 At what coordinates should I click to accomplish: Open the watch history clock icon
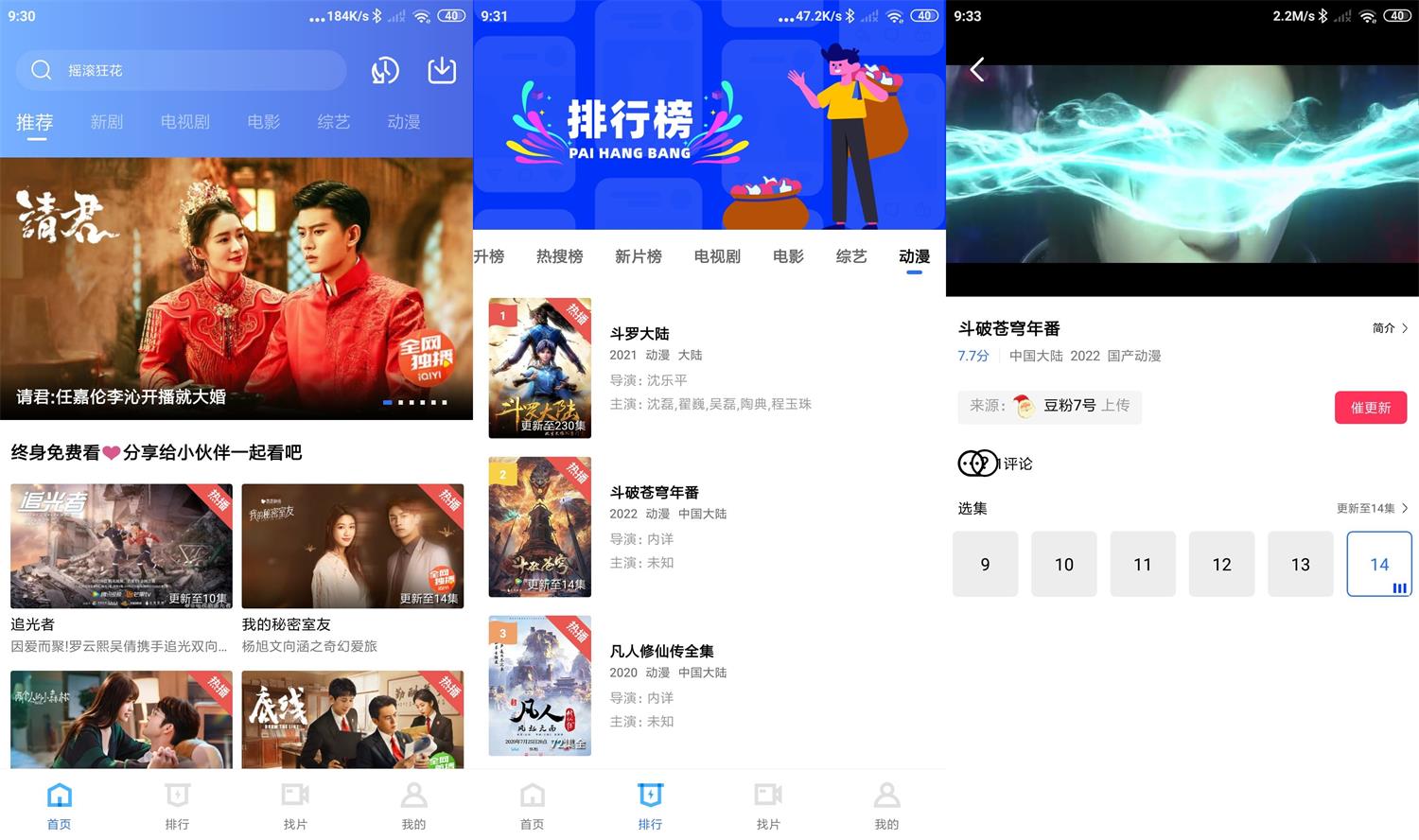coord(385,71)
